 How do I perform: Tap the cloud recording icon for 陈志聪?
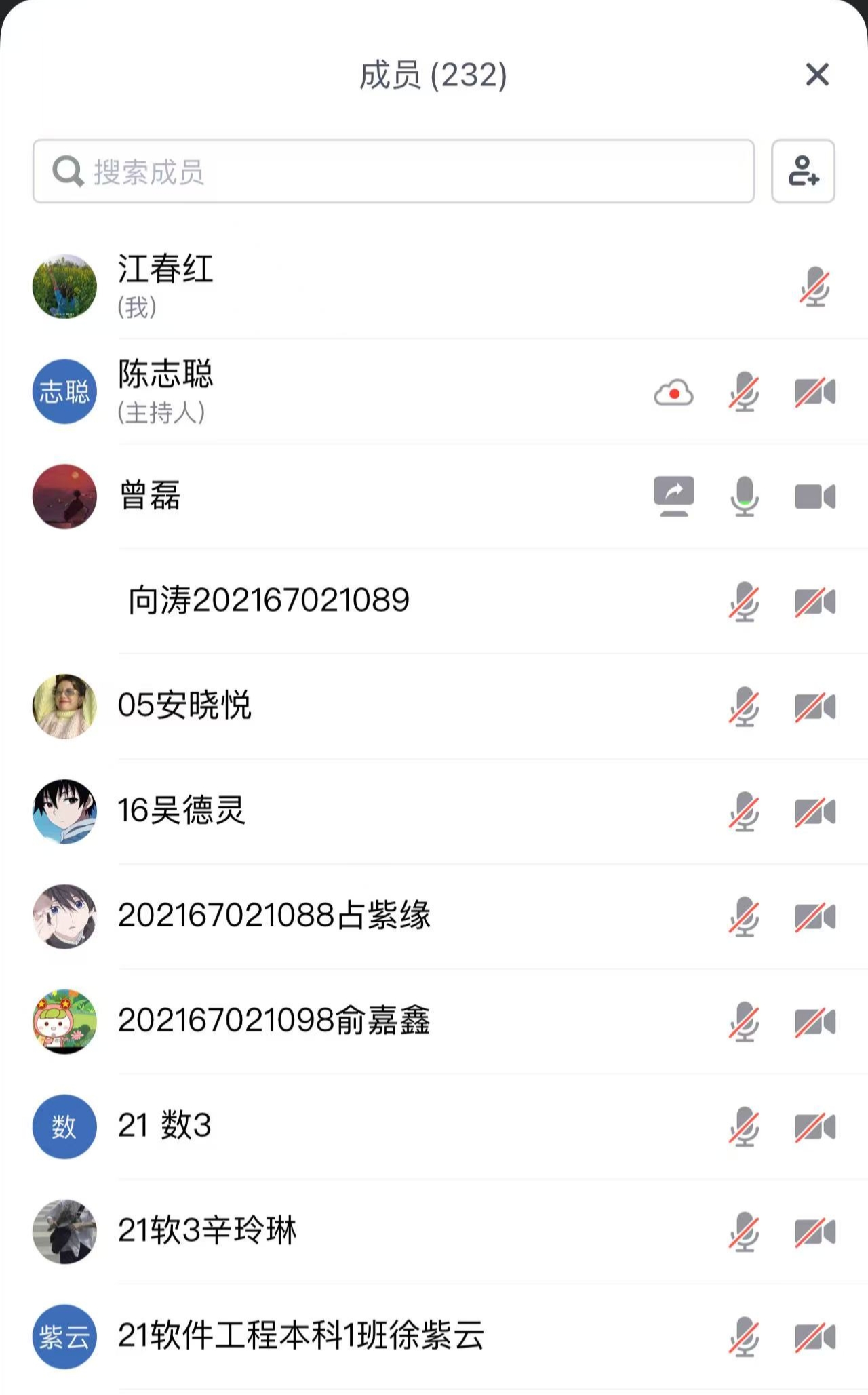click(x=673, y=393)
